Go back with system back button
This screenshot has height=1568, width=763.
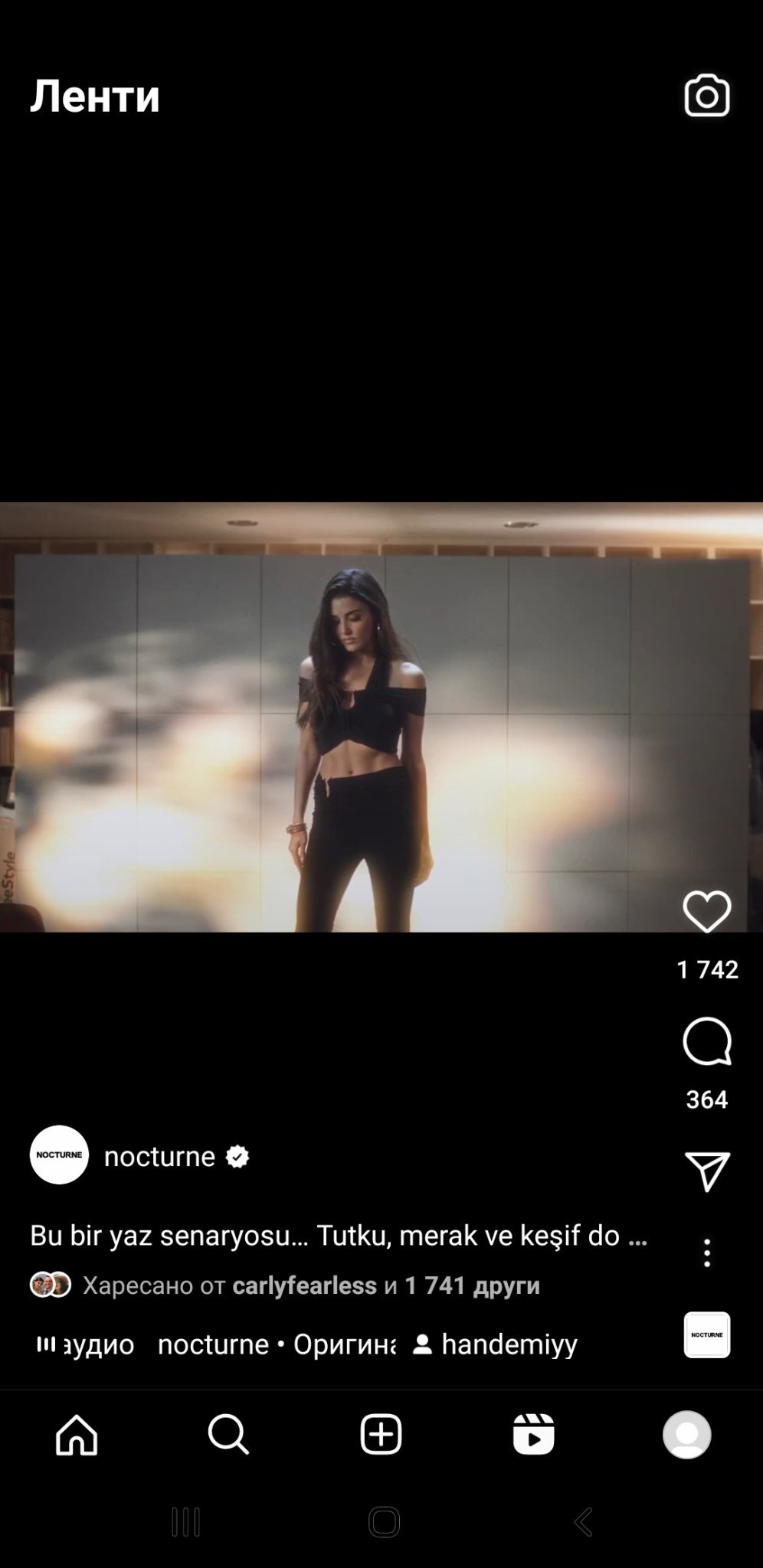tap(584, 1522)
